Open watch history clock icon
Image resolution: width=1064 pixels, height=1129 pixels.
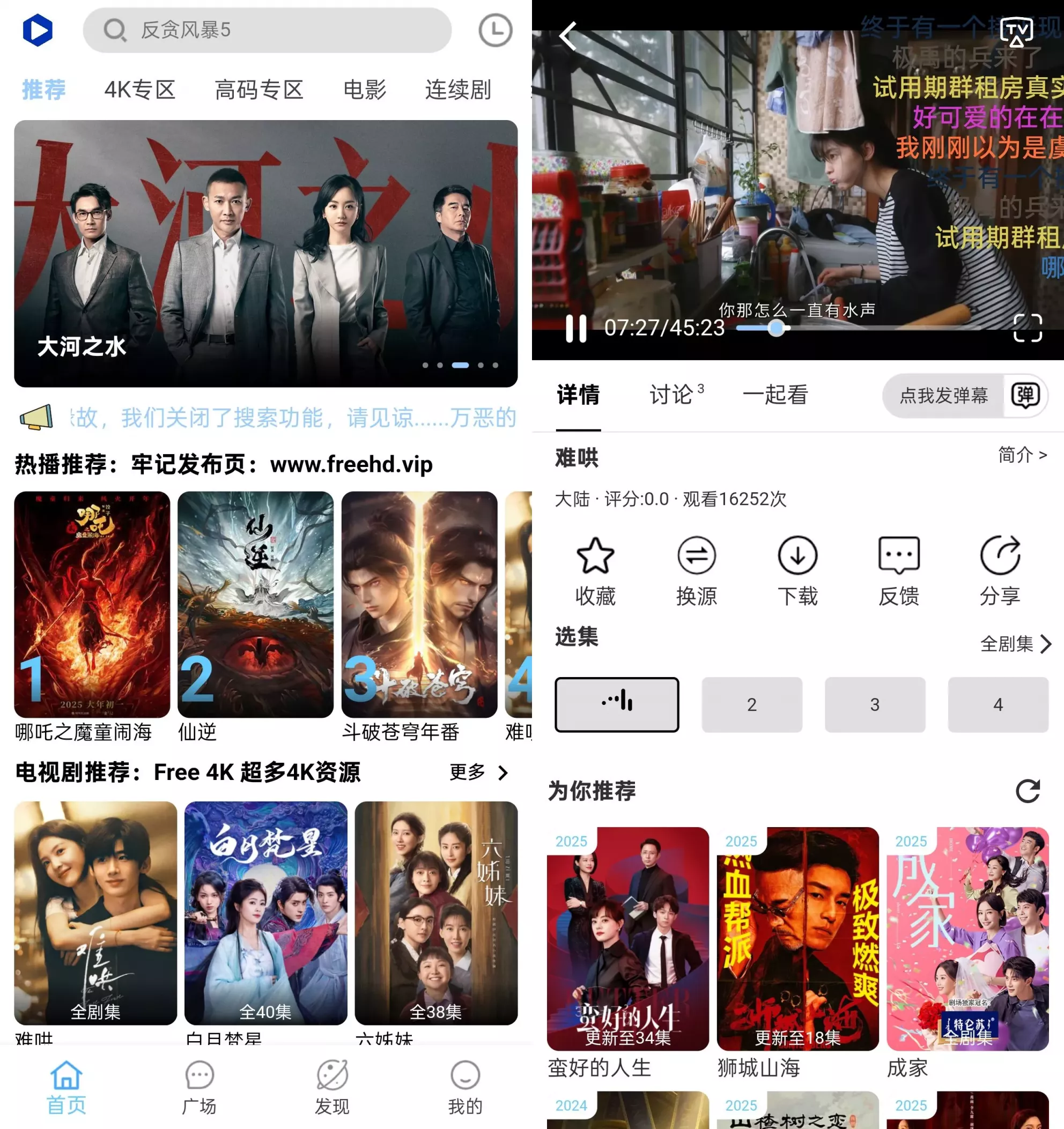pyautogui.click(x=495, y=30)
